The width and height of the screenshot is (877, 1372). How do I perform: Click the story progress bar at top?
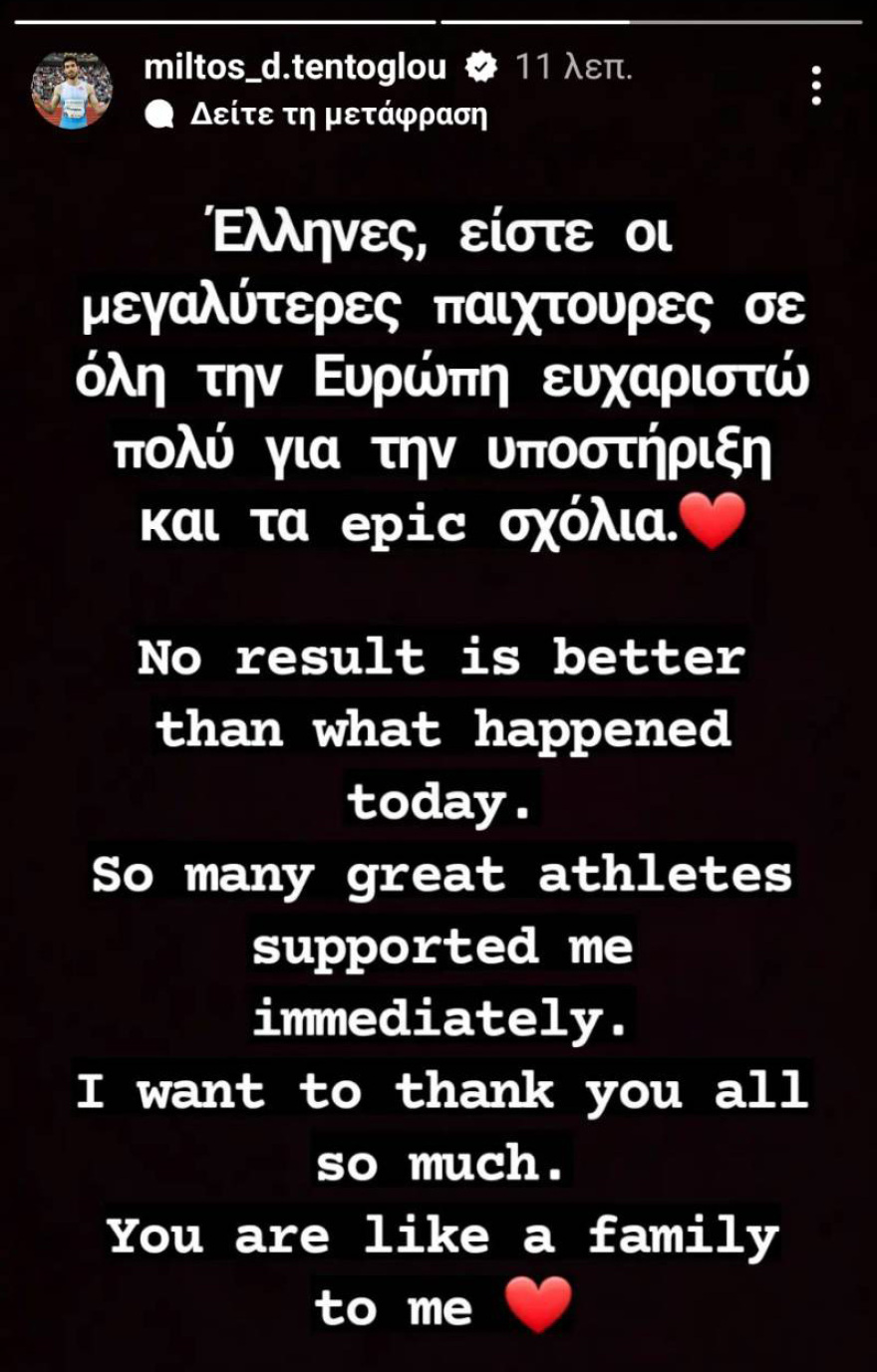tap(438, 15)
